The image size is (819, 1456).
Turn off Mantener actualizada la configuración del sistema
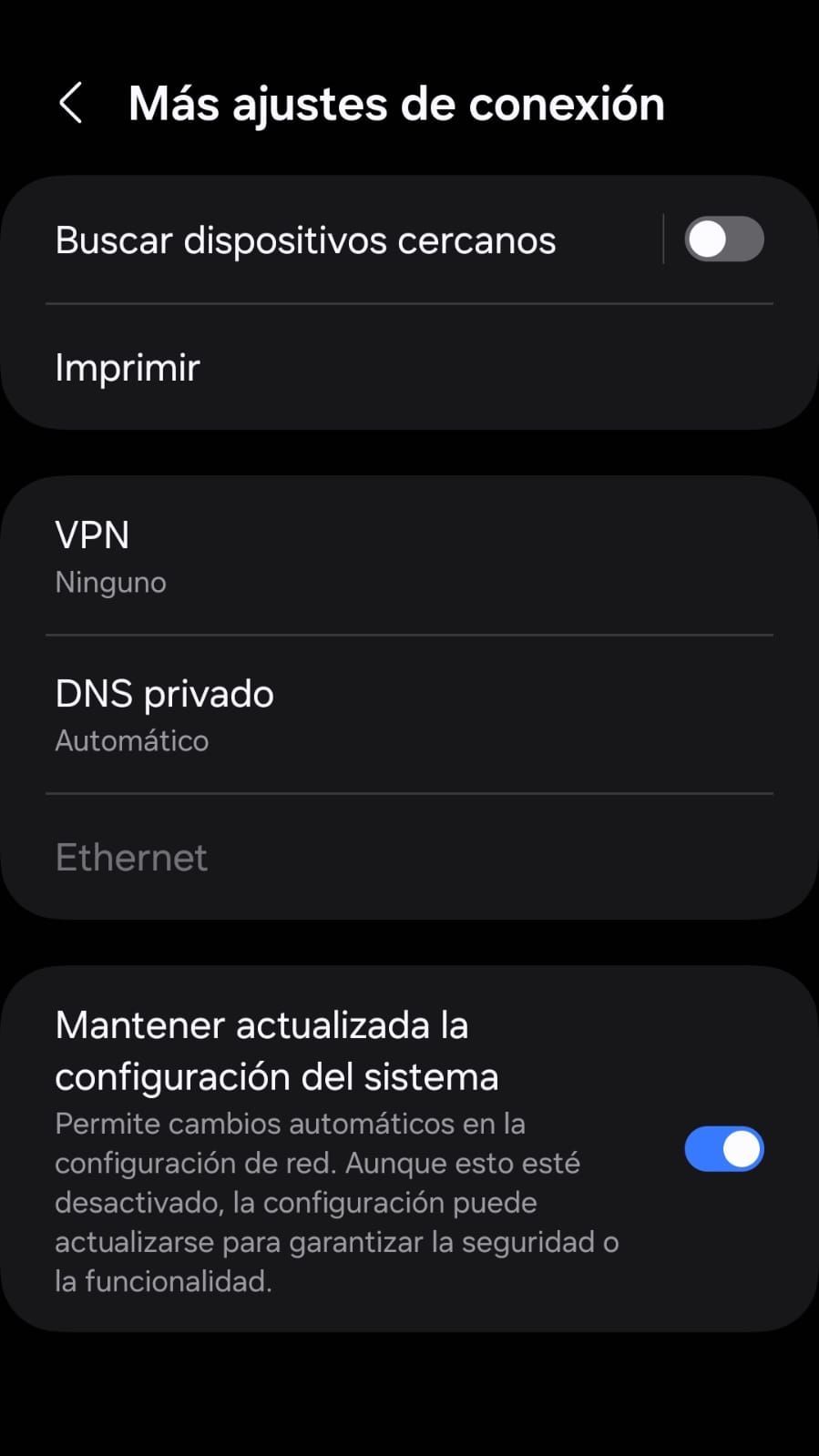[723, 1149]
